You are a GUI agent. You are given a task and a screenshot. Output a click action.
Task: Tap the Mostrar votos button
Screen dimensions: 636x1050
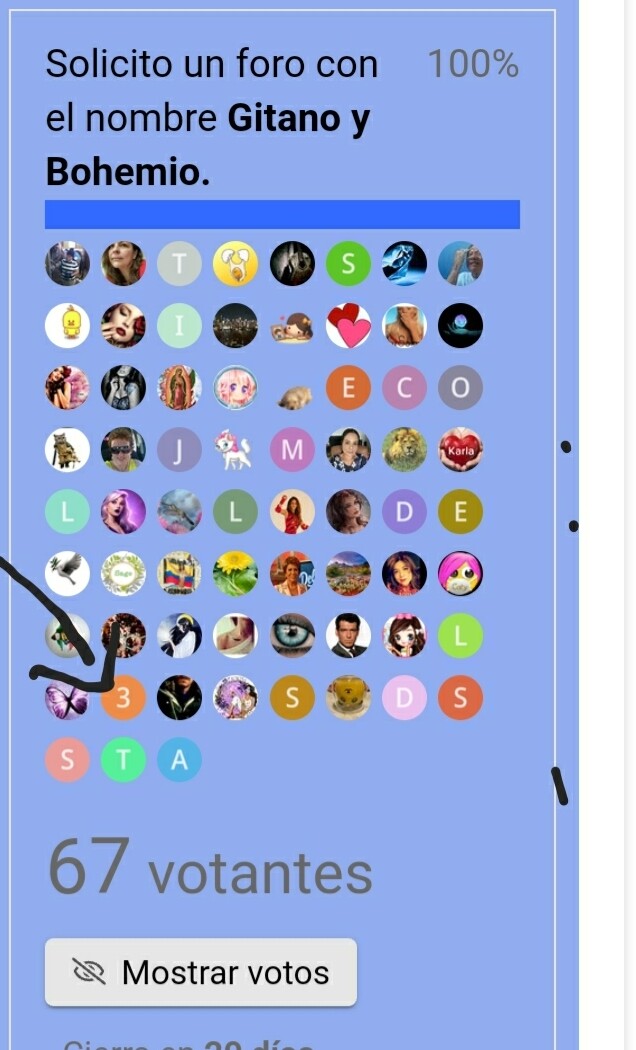(x=201, y=972)
